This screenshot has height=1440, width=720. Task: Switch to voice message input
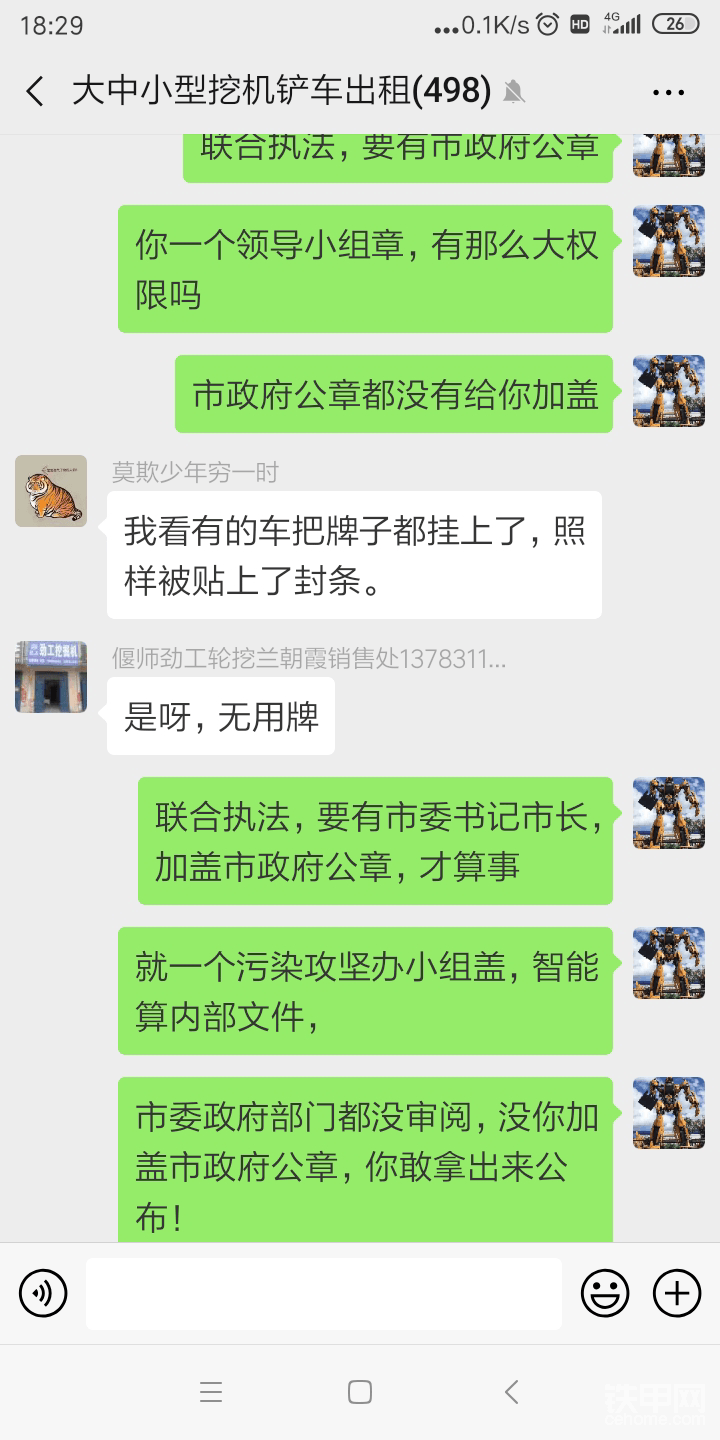pyautogui.click(x=43, y=1294)
